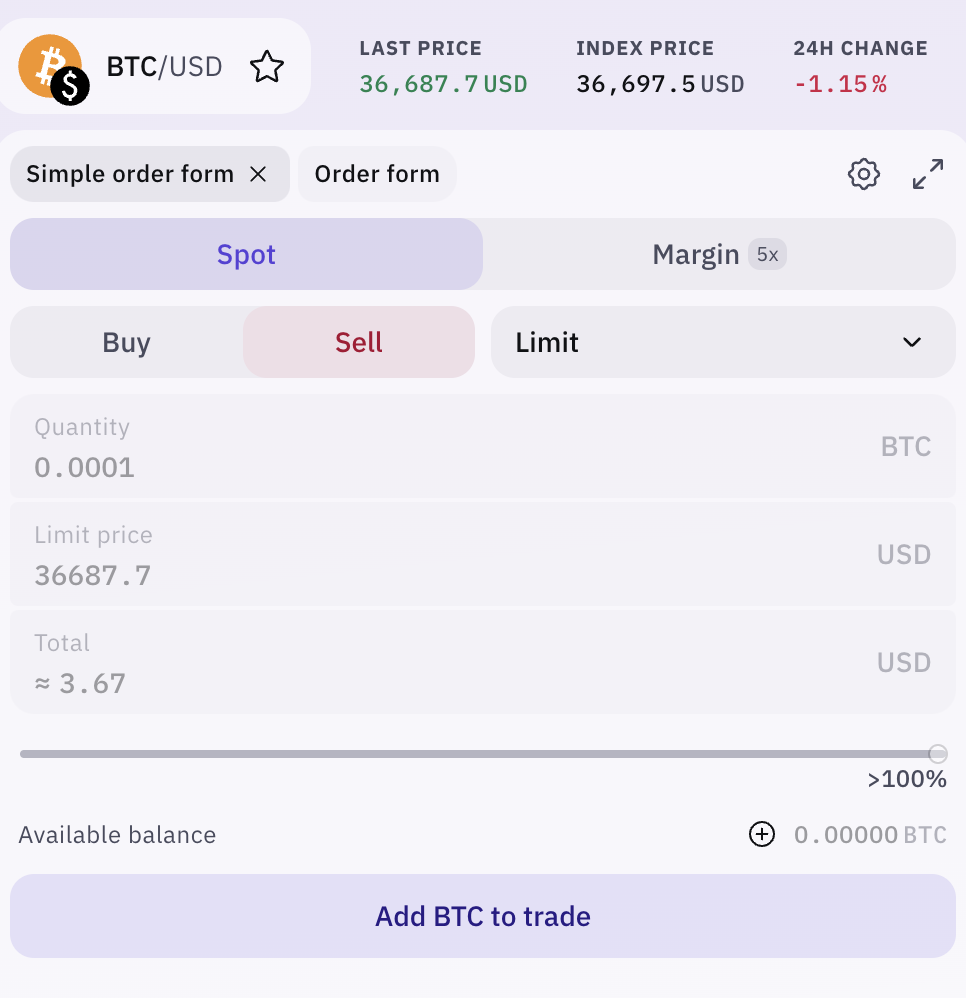Open the Limit order type dropdown

(722, 342)
